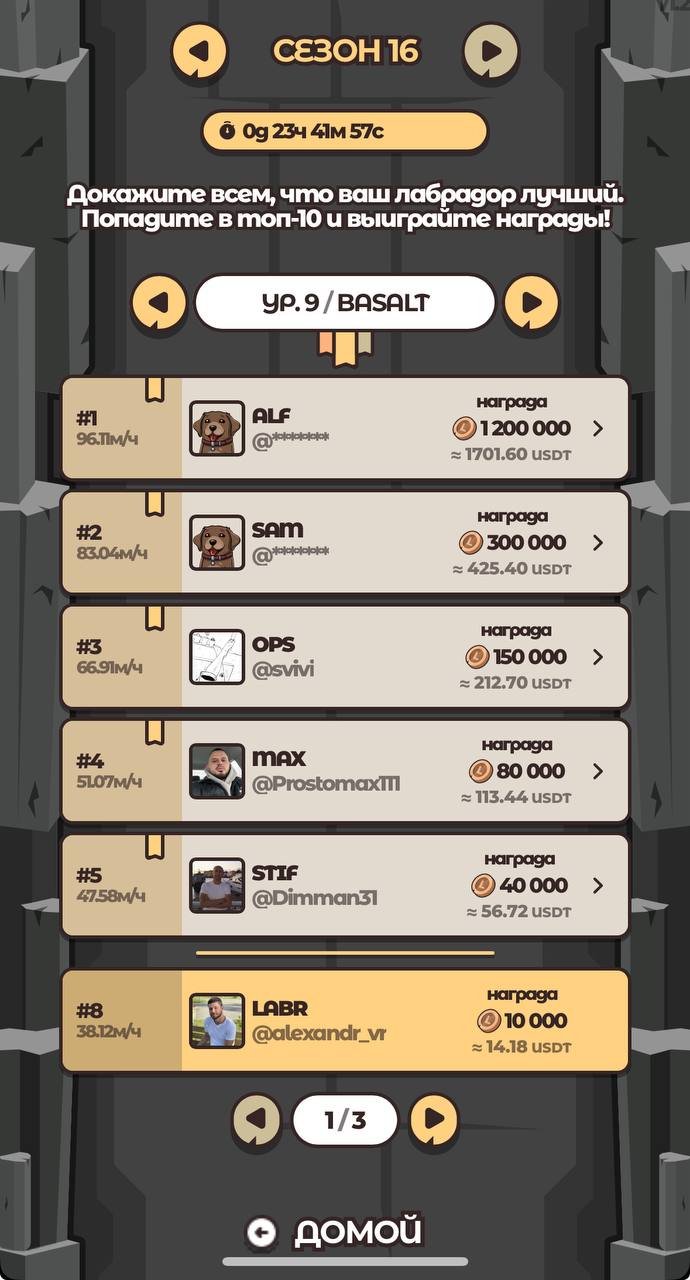Open STIF @Dimman31 leaderboard row
The height and width of the screenshot is (1280, 690).
pyautogui.click(x=345, y=885)
